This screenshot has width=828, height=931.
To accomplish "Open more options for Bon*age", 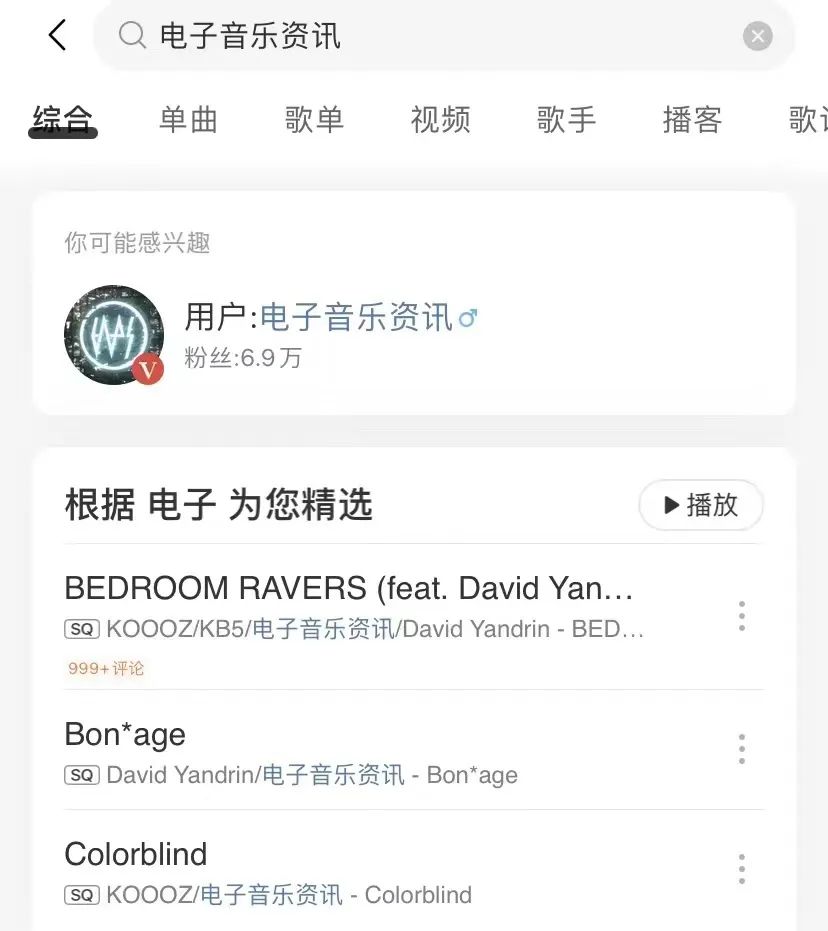I will click(741, 749).
